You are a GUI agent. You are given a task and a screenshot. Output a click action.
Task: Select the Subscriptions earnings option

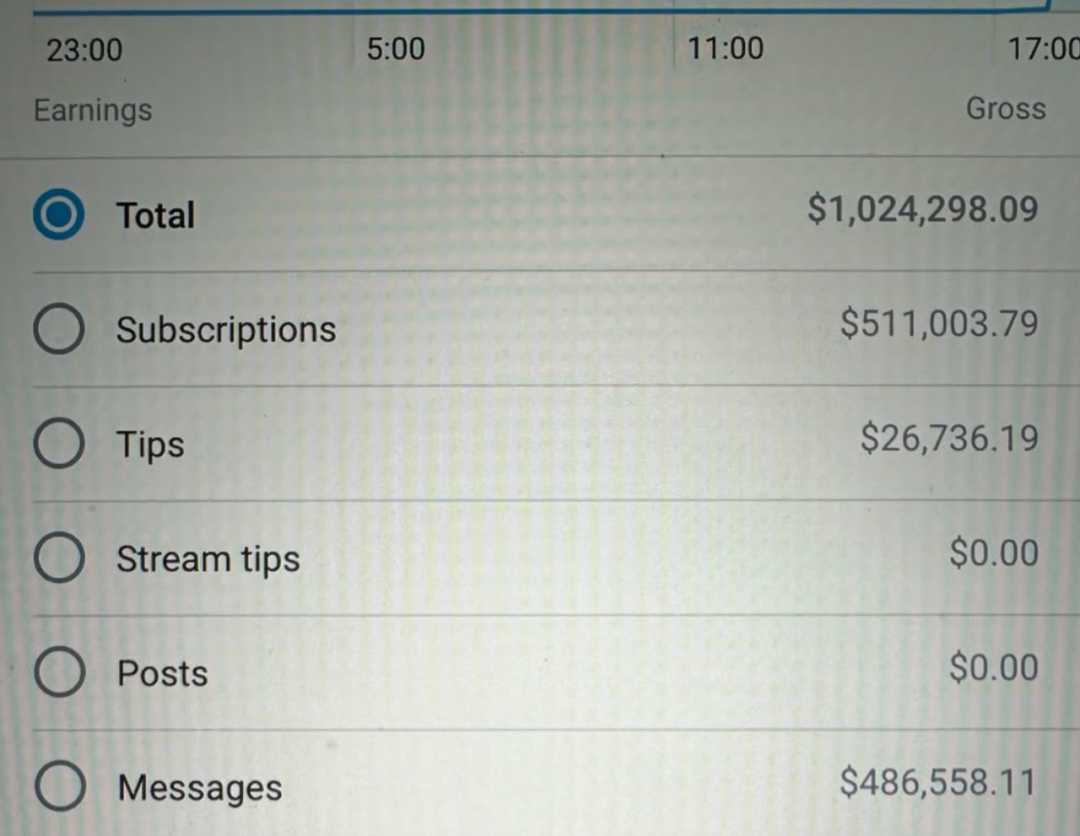click(x=59, y=330)
